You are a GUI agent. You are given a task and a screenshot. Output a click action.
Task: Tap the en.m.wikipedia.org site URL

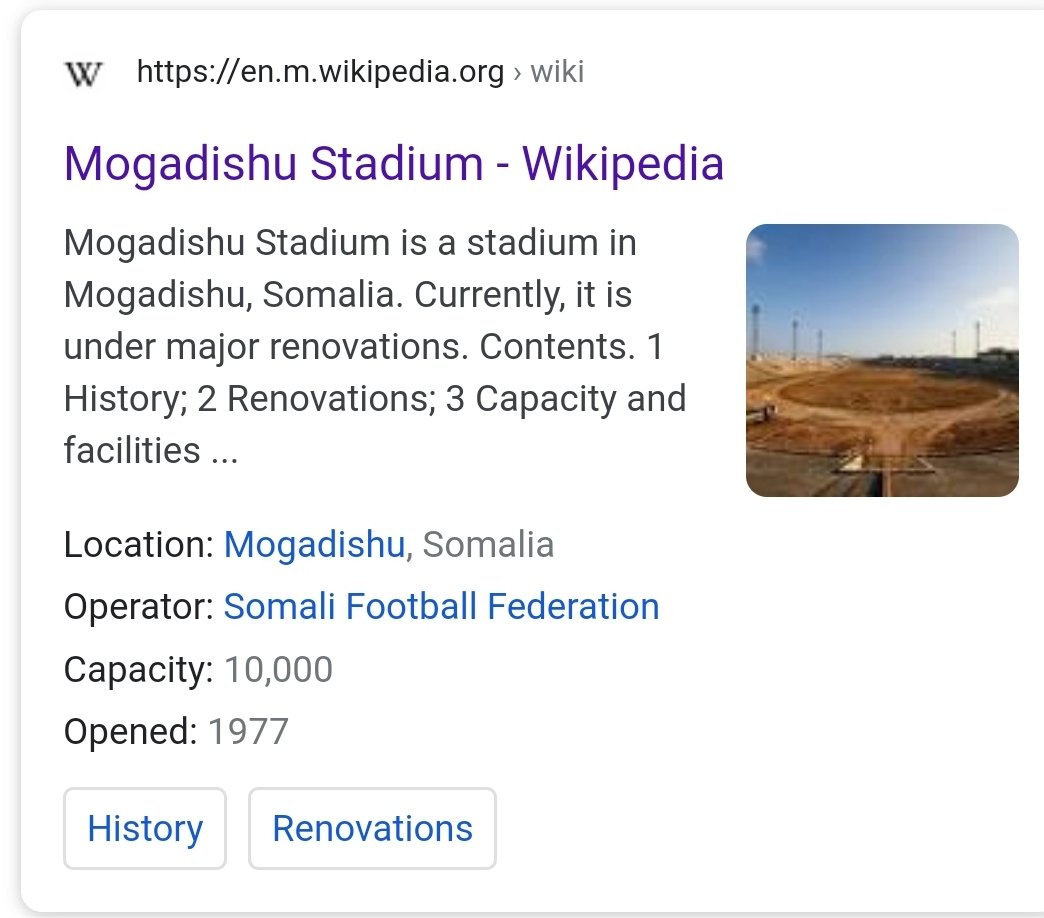[320, 72]
